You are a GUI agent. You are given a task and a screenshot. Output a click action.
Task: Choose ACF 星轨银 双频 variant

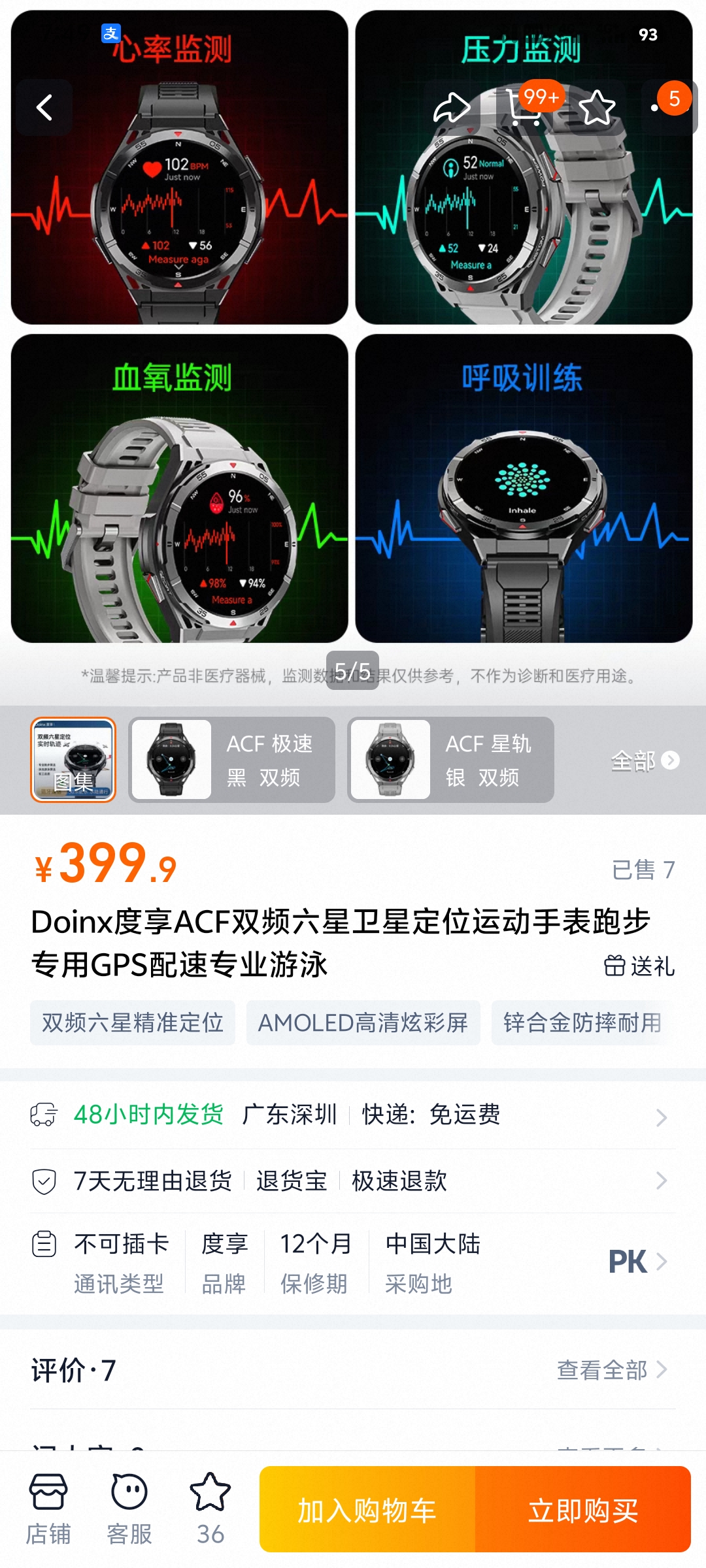[451, 759]
